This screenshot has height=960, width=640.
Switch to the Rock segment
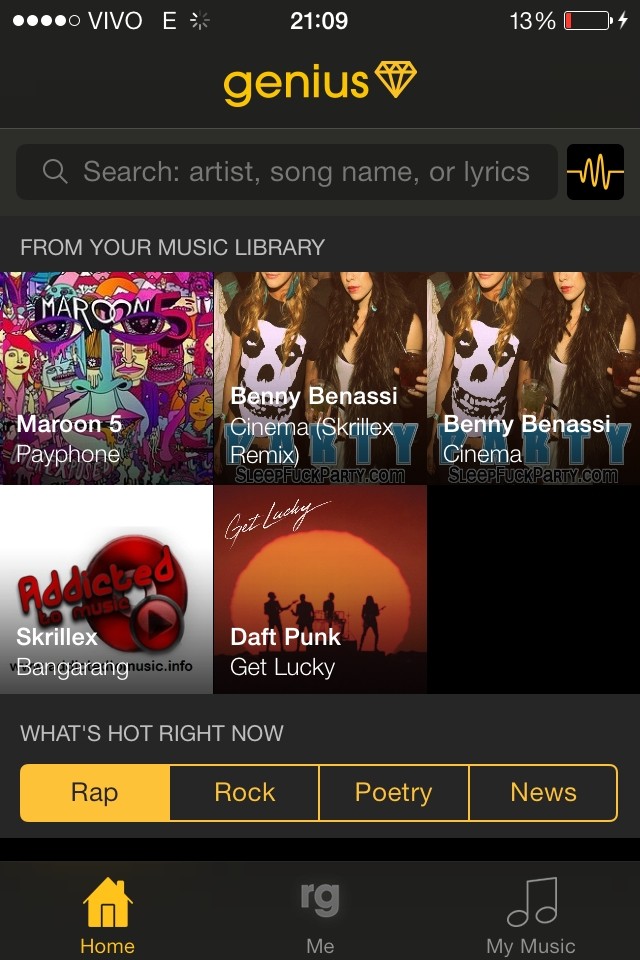point(245,793)
